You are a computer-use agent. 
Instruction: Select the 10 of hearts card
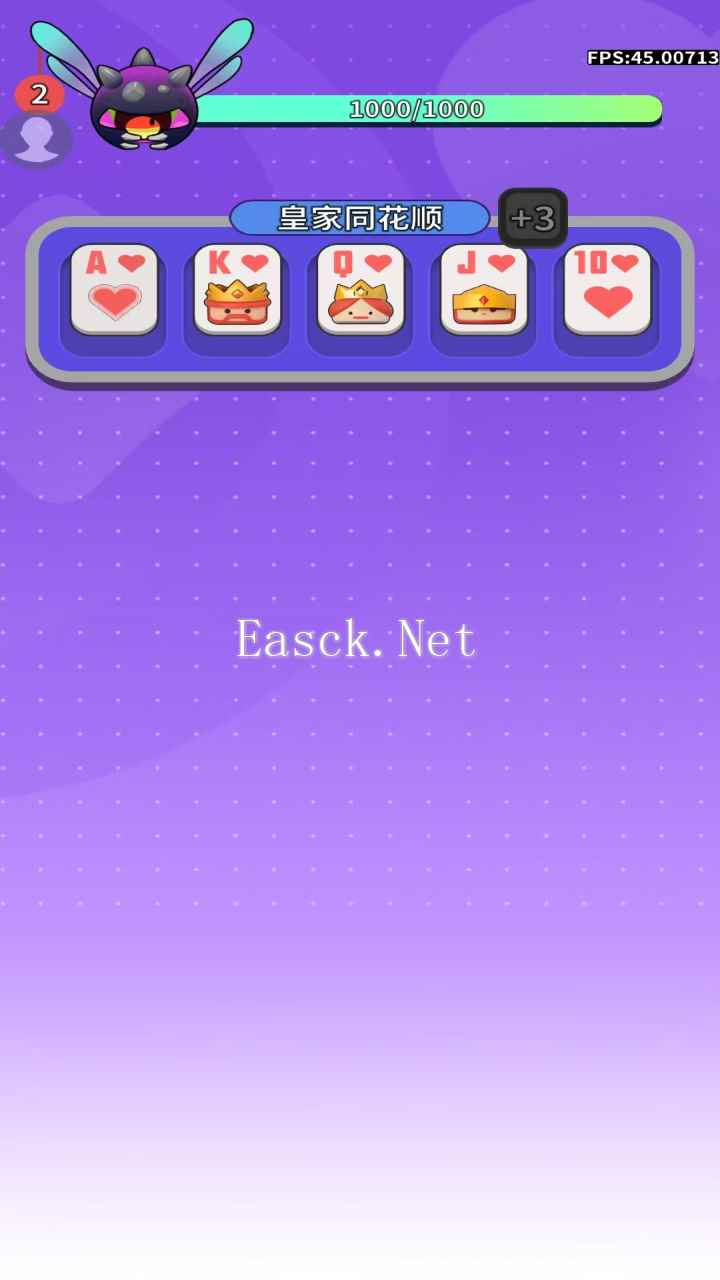click(x=607, y=289)
